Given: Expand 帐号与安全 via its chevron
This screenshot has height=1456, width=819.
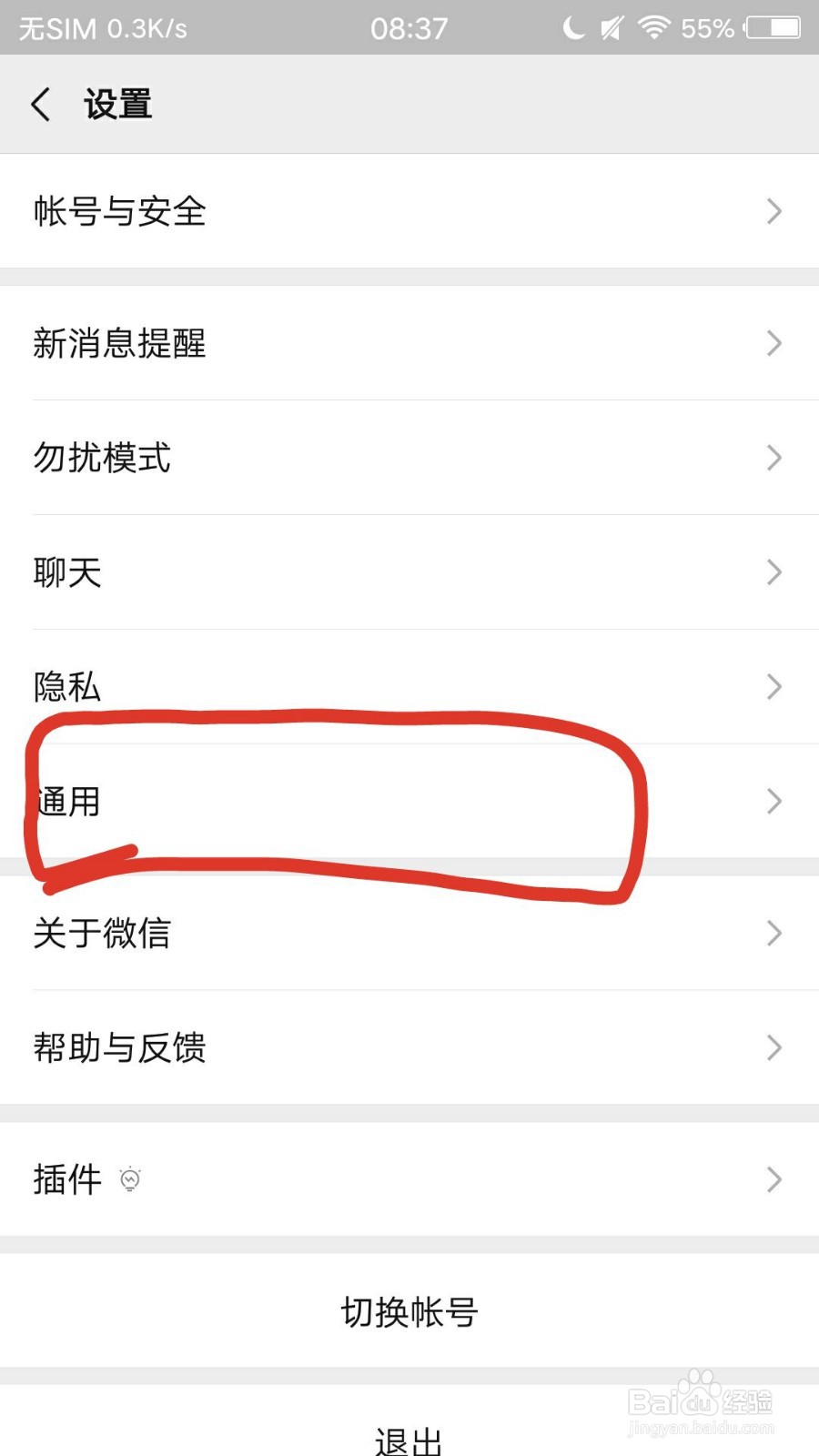Looking at the screenshot, I should click(x=773, y=211).
